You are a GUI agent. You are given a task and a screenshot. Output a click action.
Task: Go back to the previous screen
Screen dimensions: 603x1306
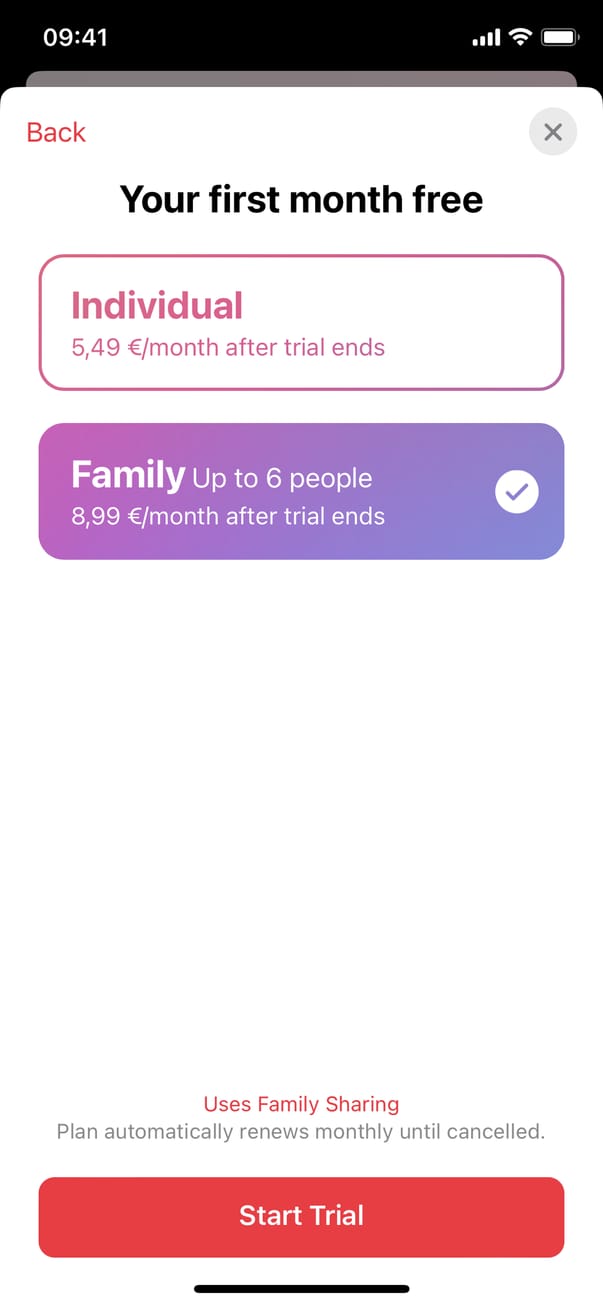[56, 132]
